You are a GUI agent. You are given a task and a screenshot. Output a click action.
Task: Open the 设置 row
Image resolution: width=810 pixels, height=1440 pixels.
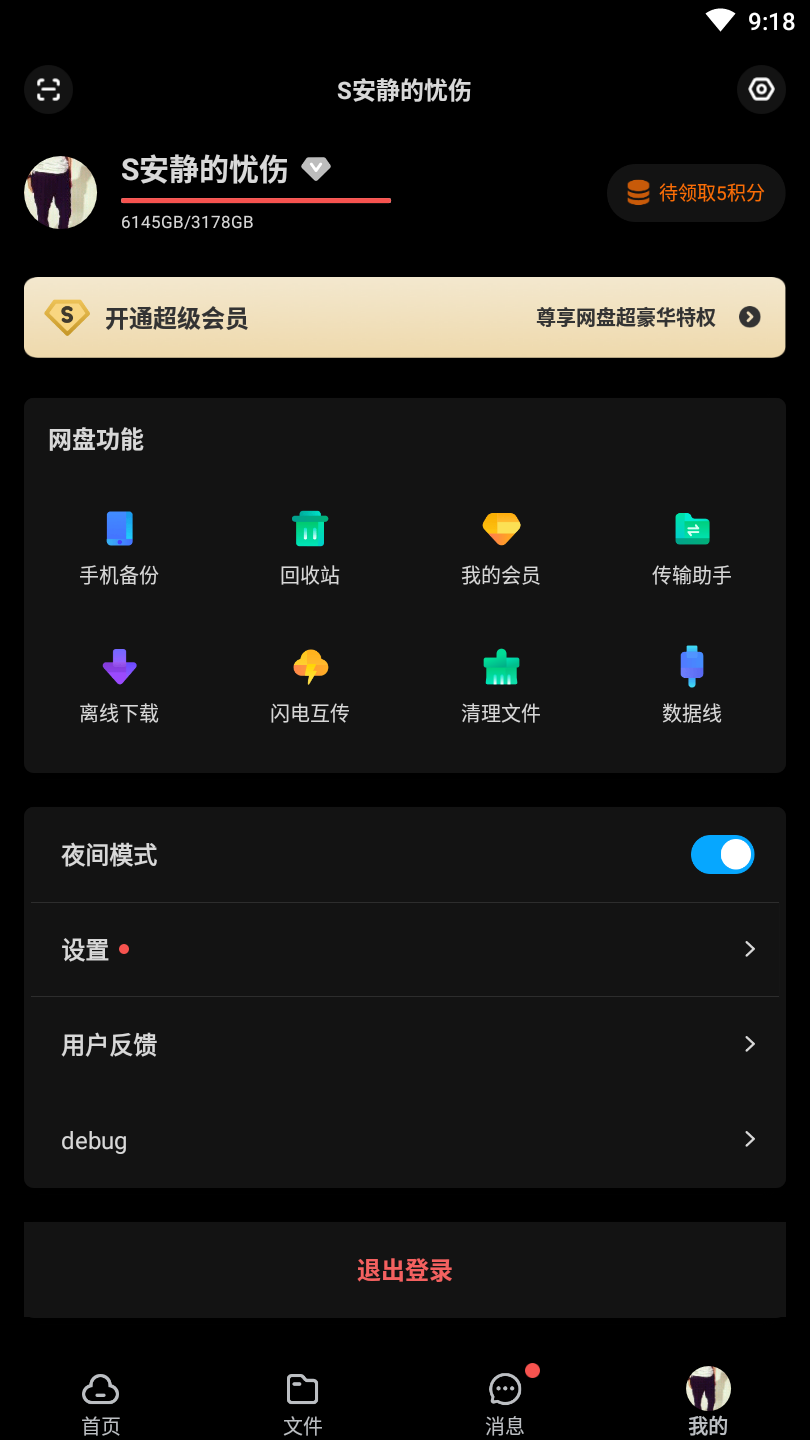404,949
